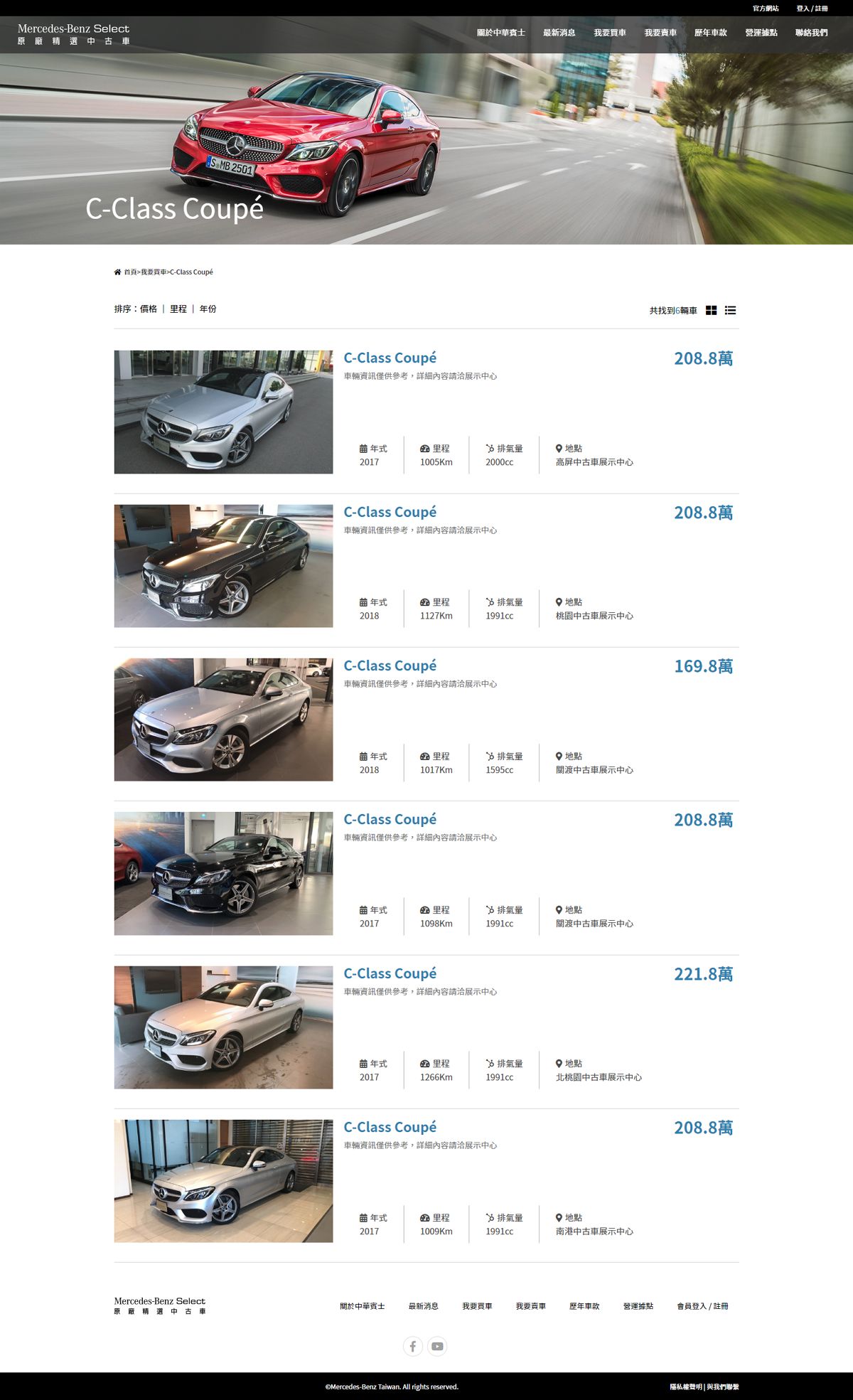Screen dimensions: 853x1400
Task: Switch to grid view
Action: tap(711, 311)
